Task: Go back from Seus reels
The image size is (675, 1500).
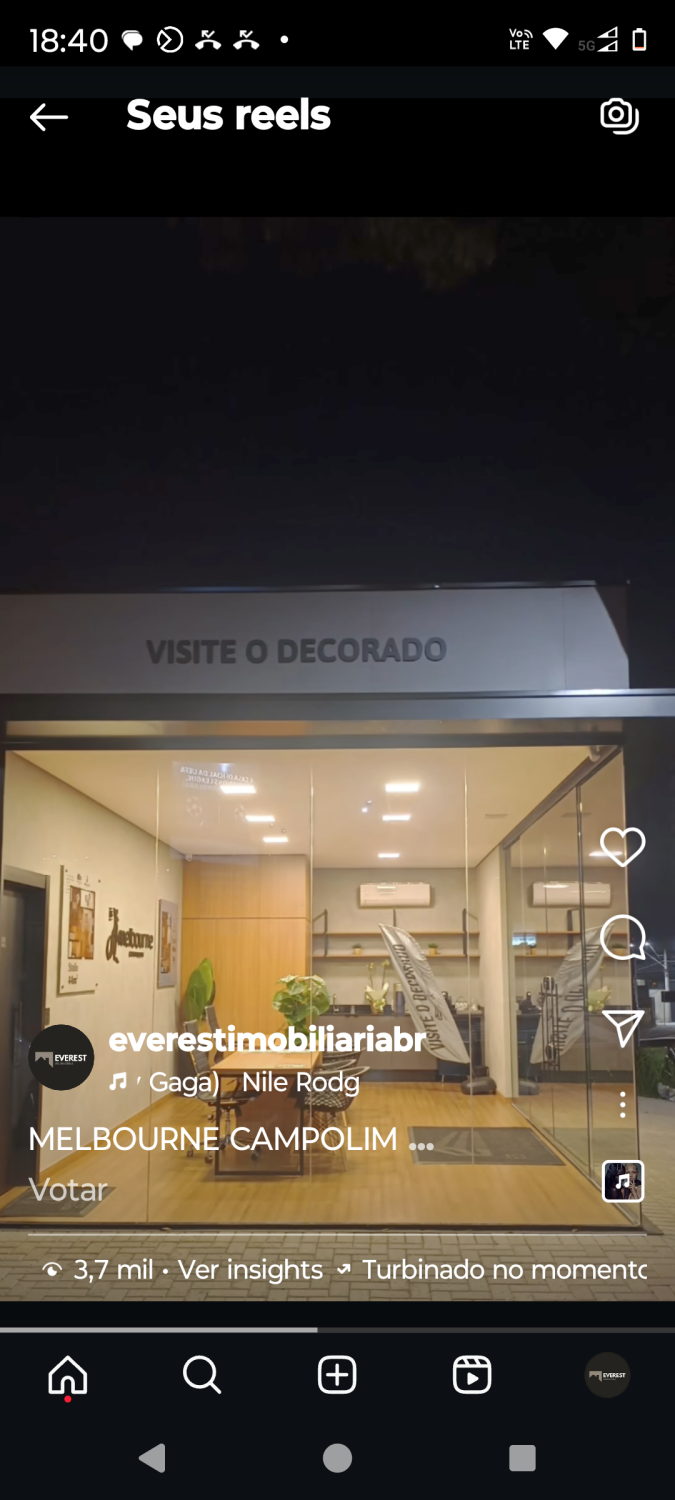Action: (x=48, y=117)
